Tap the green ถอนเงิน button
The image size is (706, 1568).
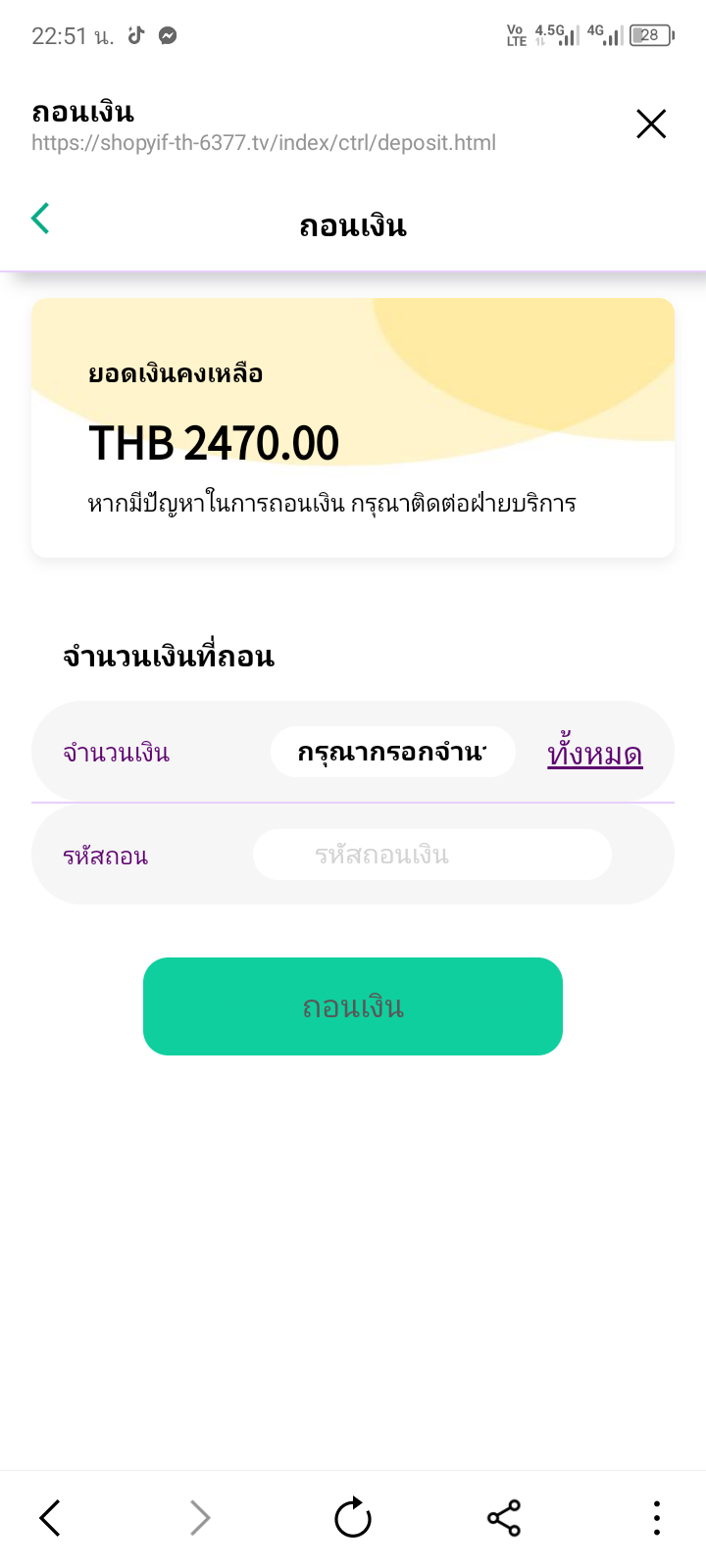(353, 1006)
